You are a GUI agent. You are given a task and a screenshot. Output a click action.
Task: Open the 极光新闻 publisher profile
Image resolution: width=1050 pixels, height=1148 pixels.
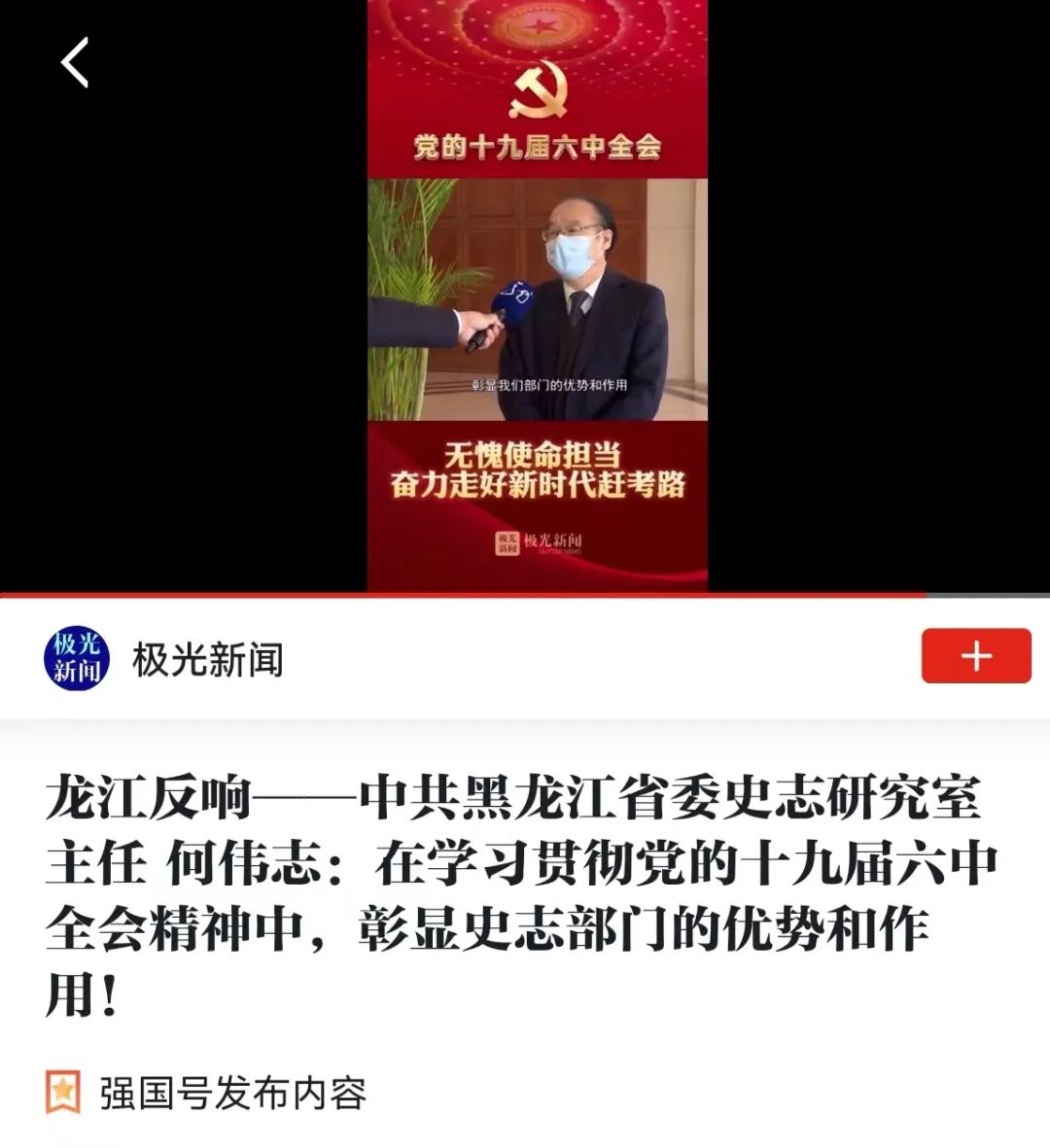(206, 660)
